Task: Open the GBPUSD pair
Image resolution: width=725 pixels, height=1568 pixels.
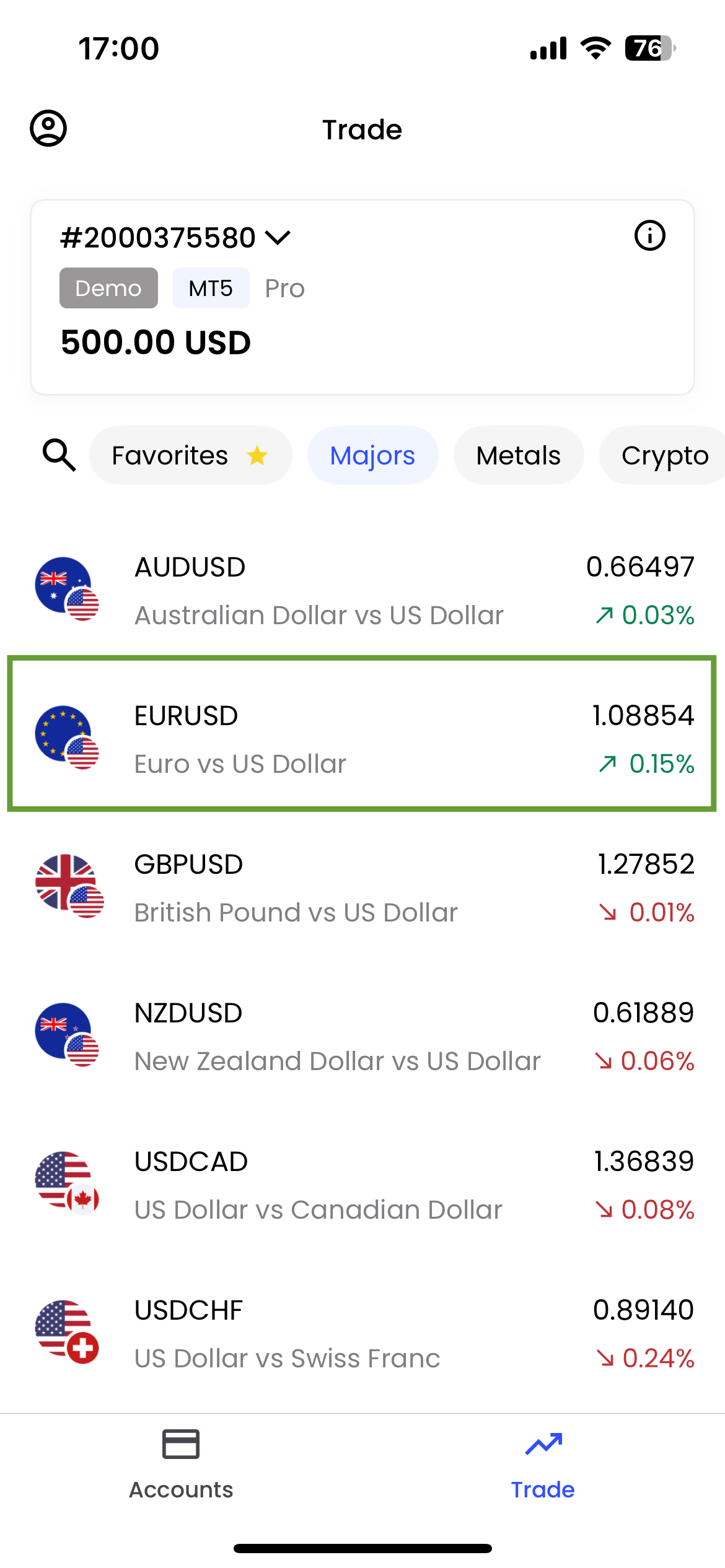Action: (362, 887)
